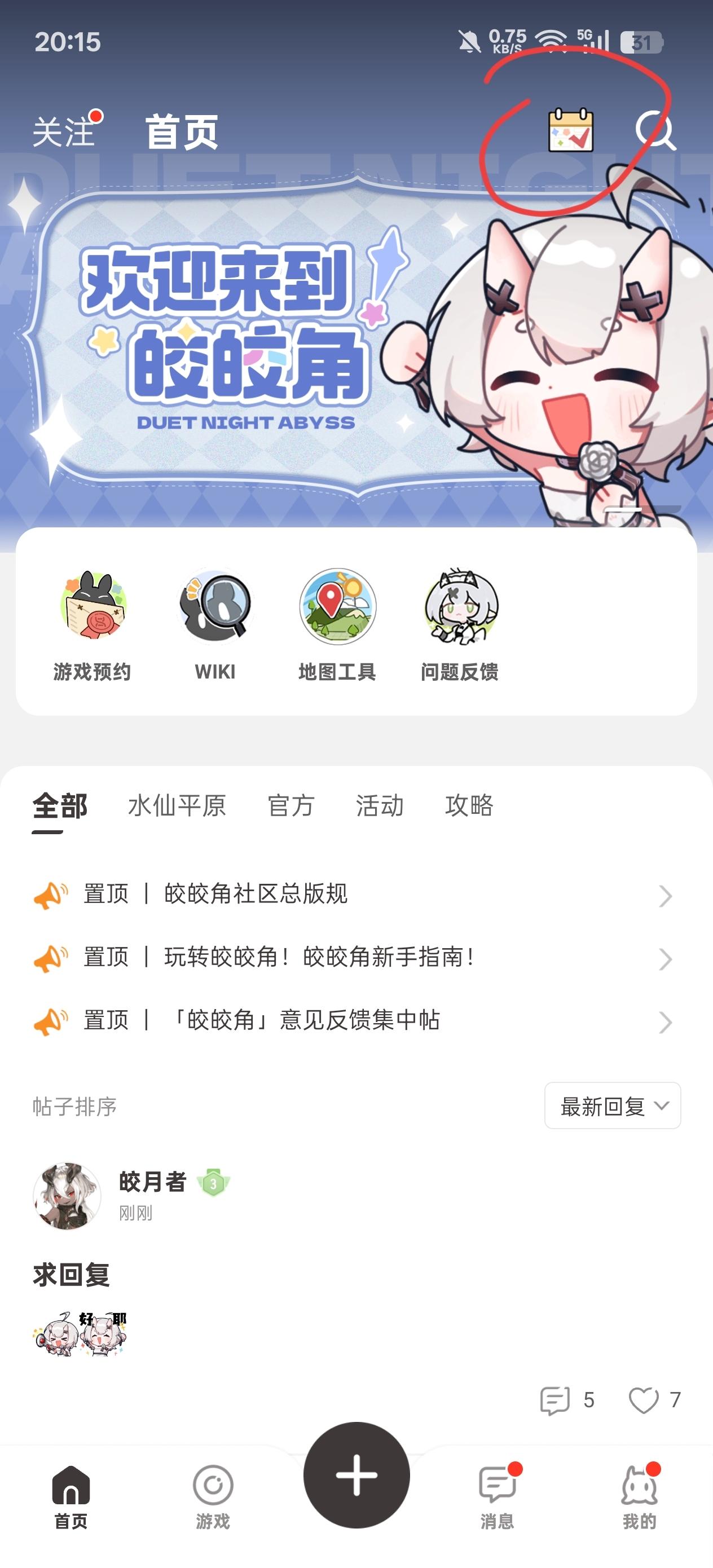Switch to the 官方 tab
The width and height of the screenshot is (713, 1568).
[x=291, y=805]
